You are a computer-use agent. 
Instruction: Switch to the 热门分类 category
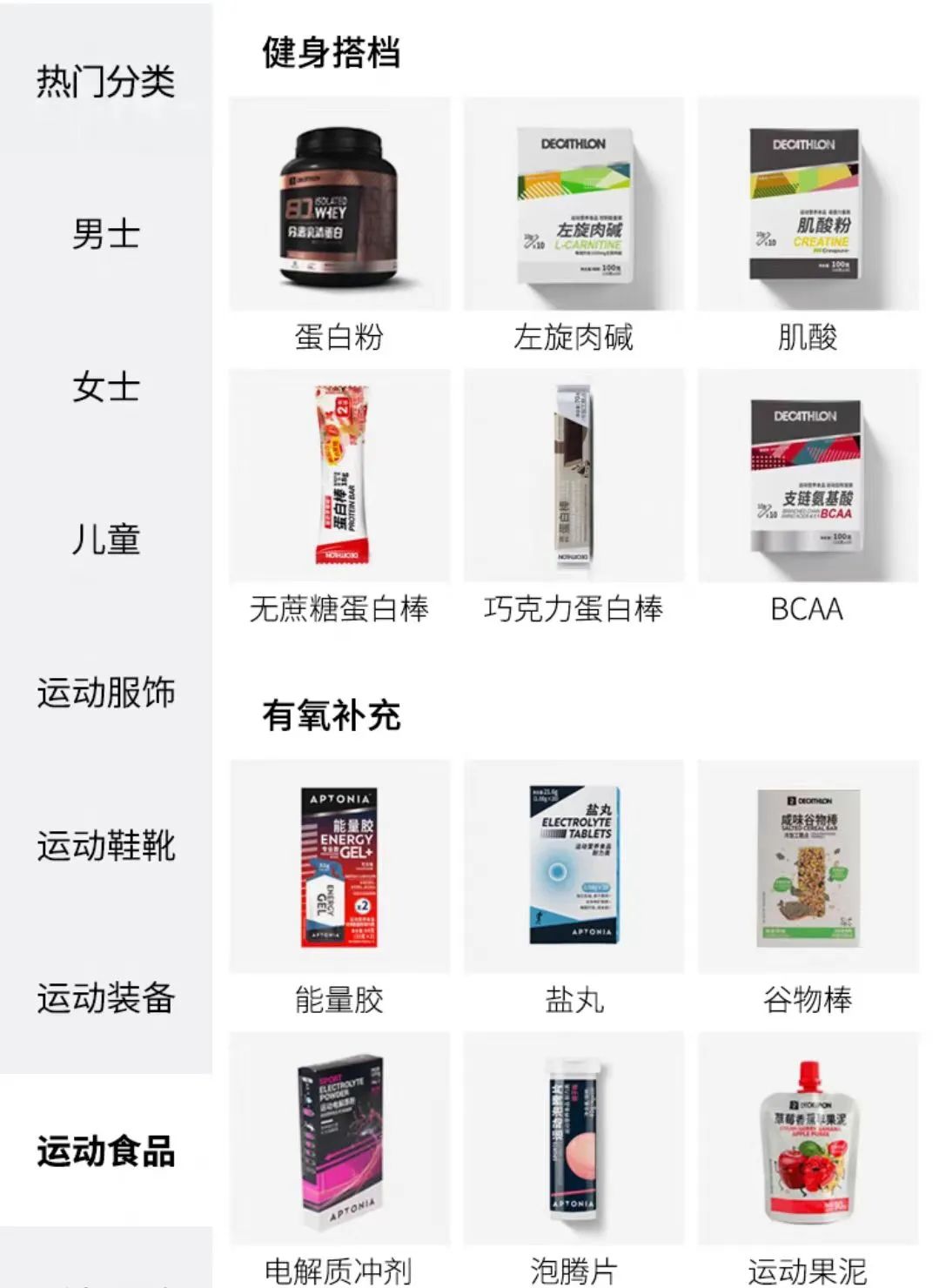point(105,81)
